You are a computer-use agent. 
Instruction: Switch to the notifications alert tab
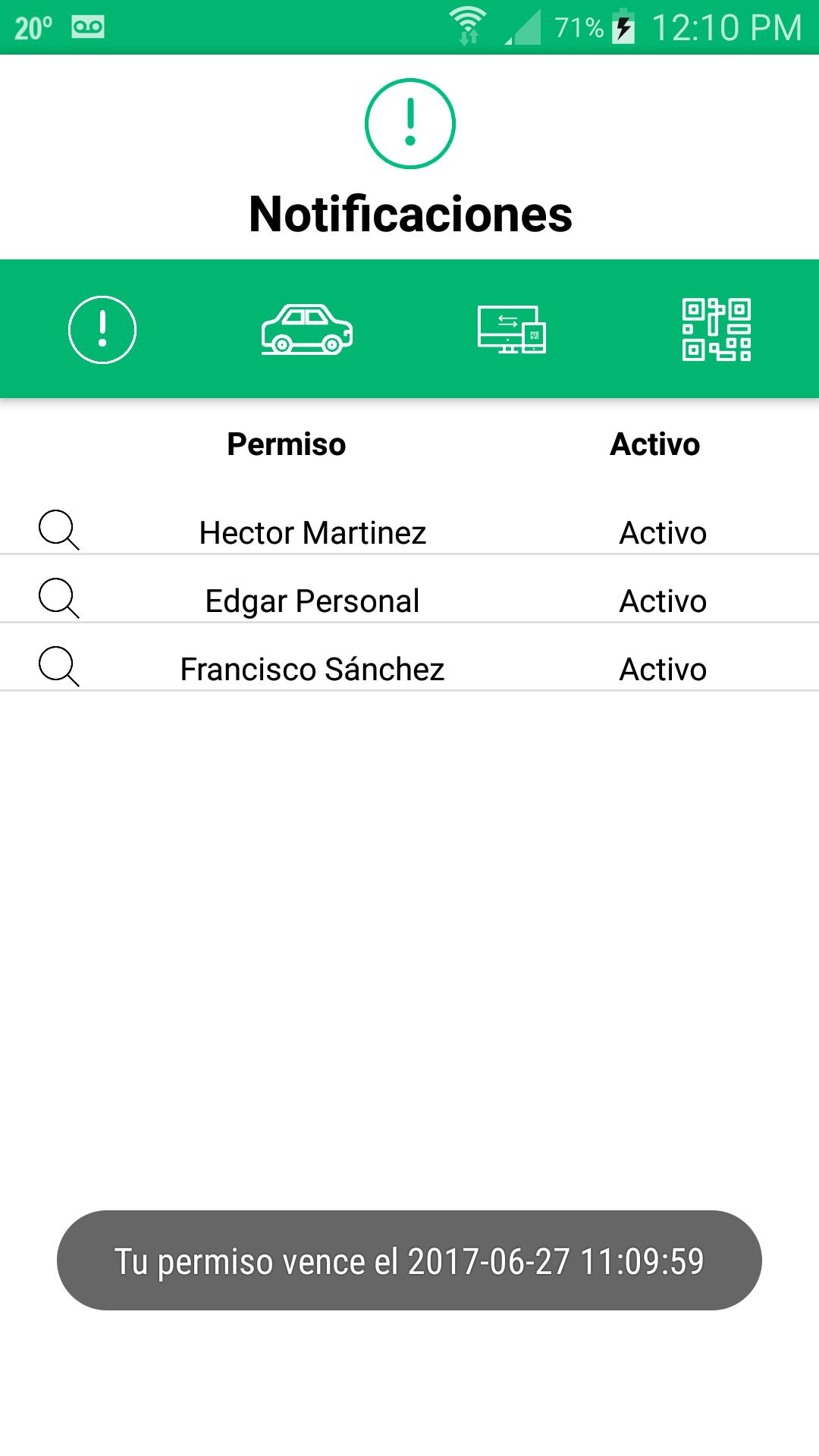click(102, 330)
